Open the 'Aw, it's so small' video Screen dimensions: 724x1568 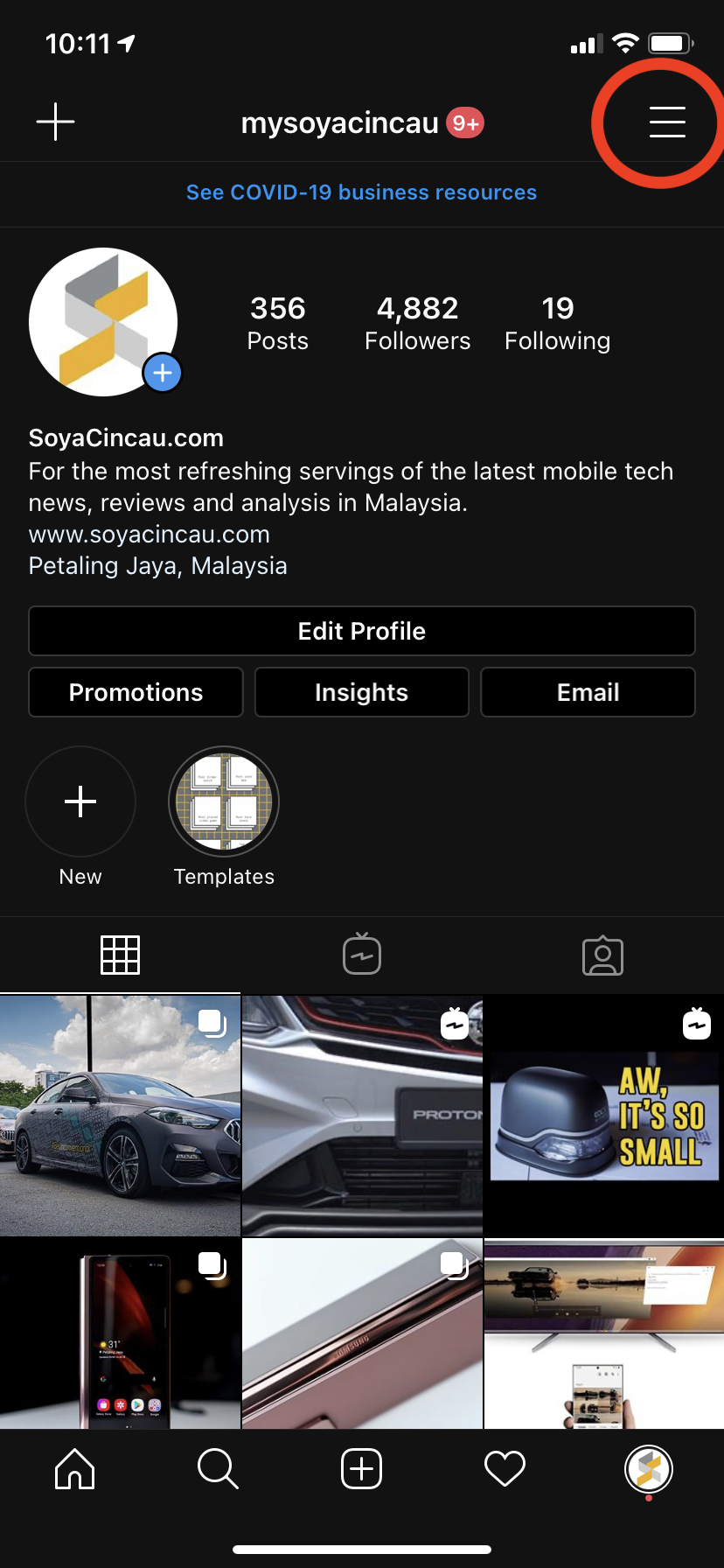tap(603, 1116)
